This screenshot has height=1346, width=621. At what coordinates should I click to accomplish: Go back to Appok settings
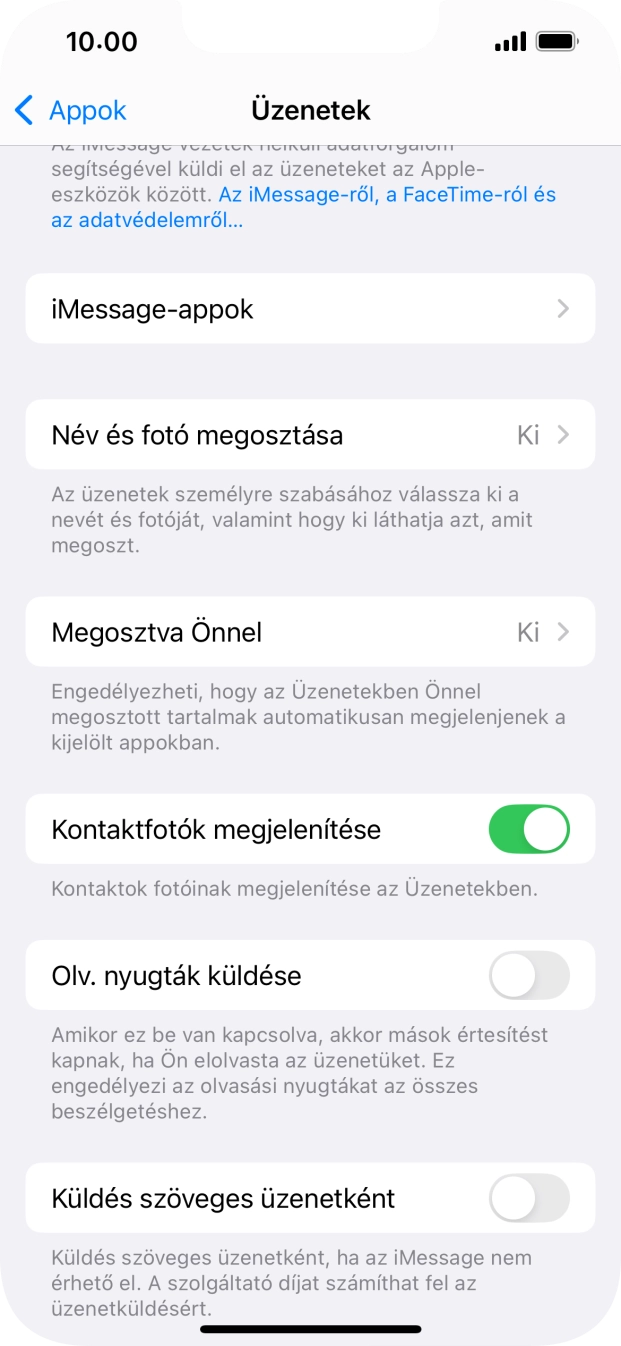70,110
